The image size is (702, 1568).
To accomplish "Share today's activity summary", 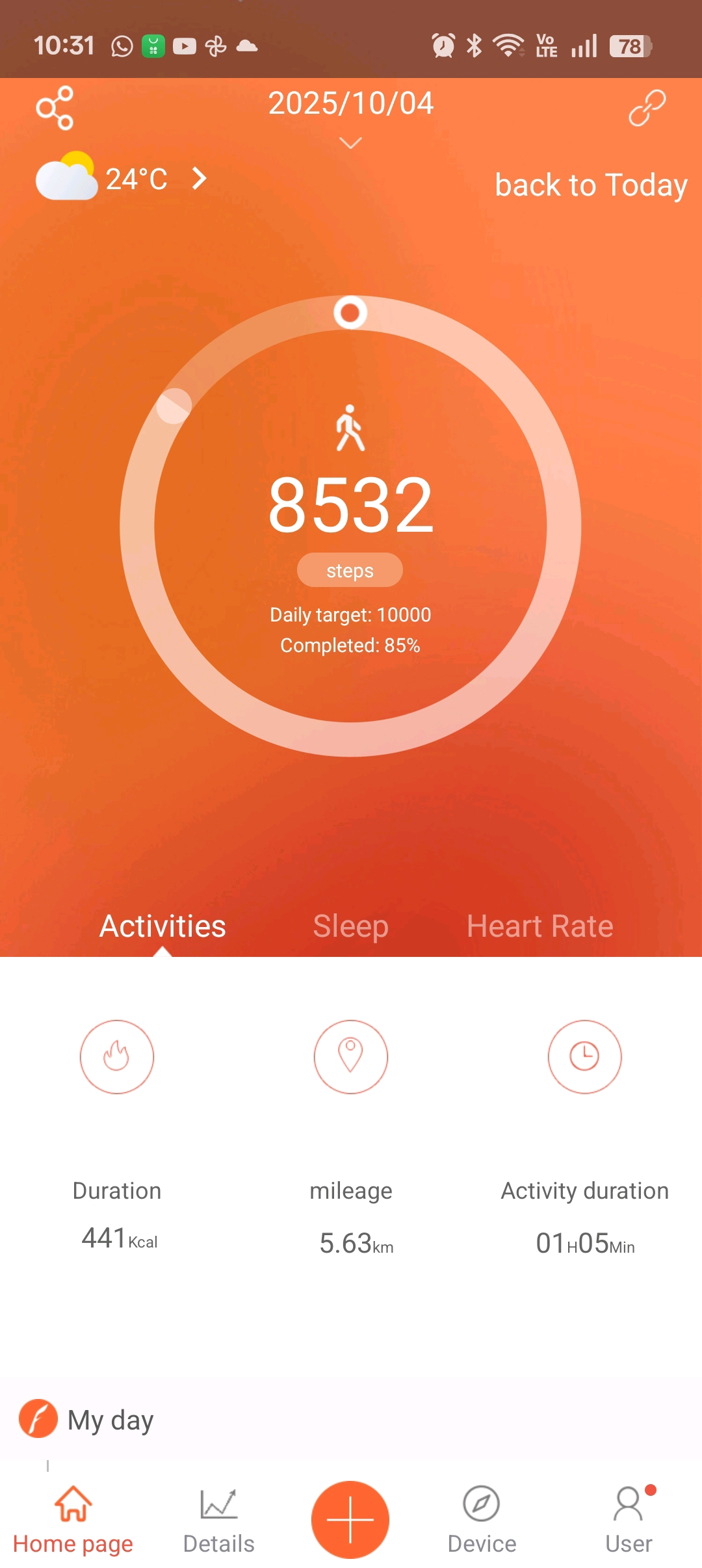I will coord(55,108).
